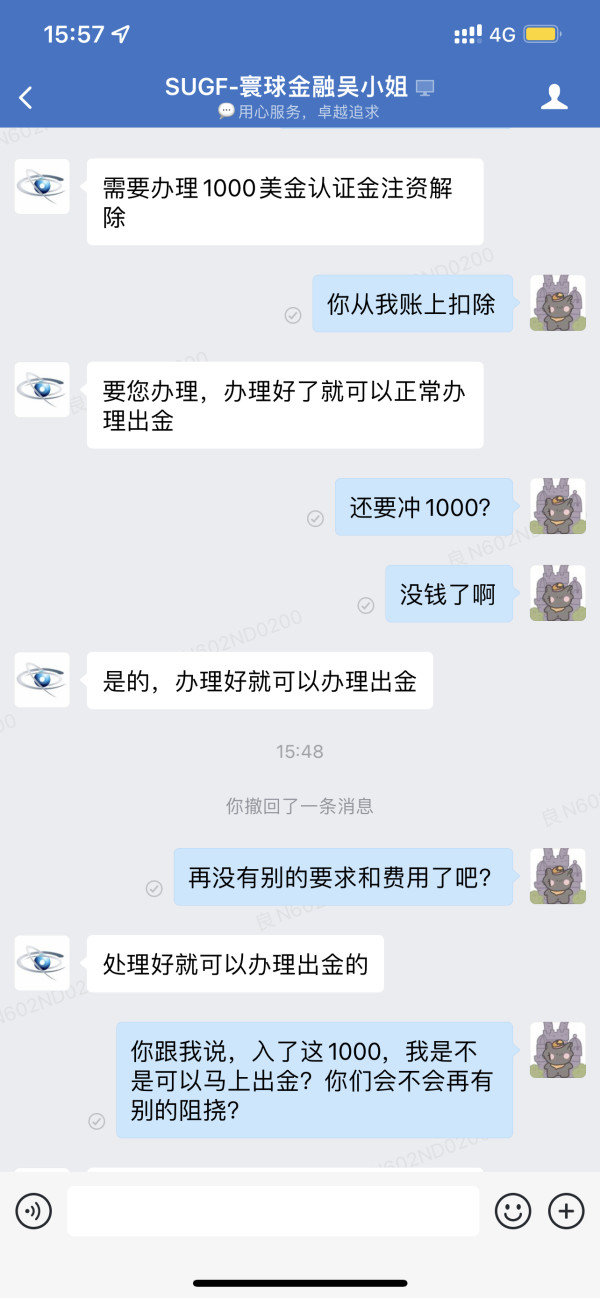The image size is (600, 1298).
Task: Tap my avatar beside 你从我账上扣除
Action: tap(557, 303)
